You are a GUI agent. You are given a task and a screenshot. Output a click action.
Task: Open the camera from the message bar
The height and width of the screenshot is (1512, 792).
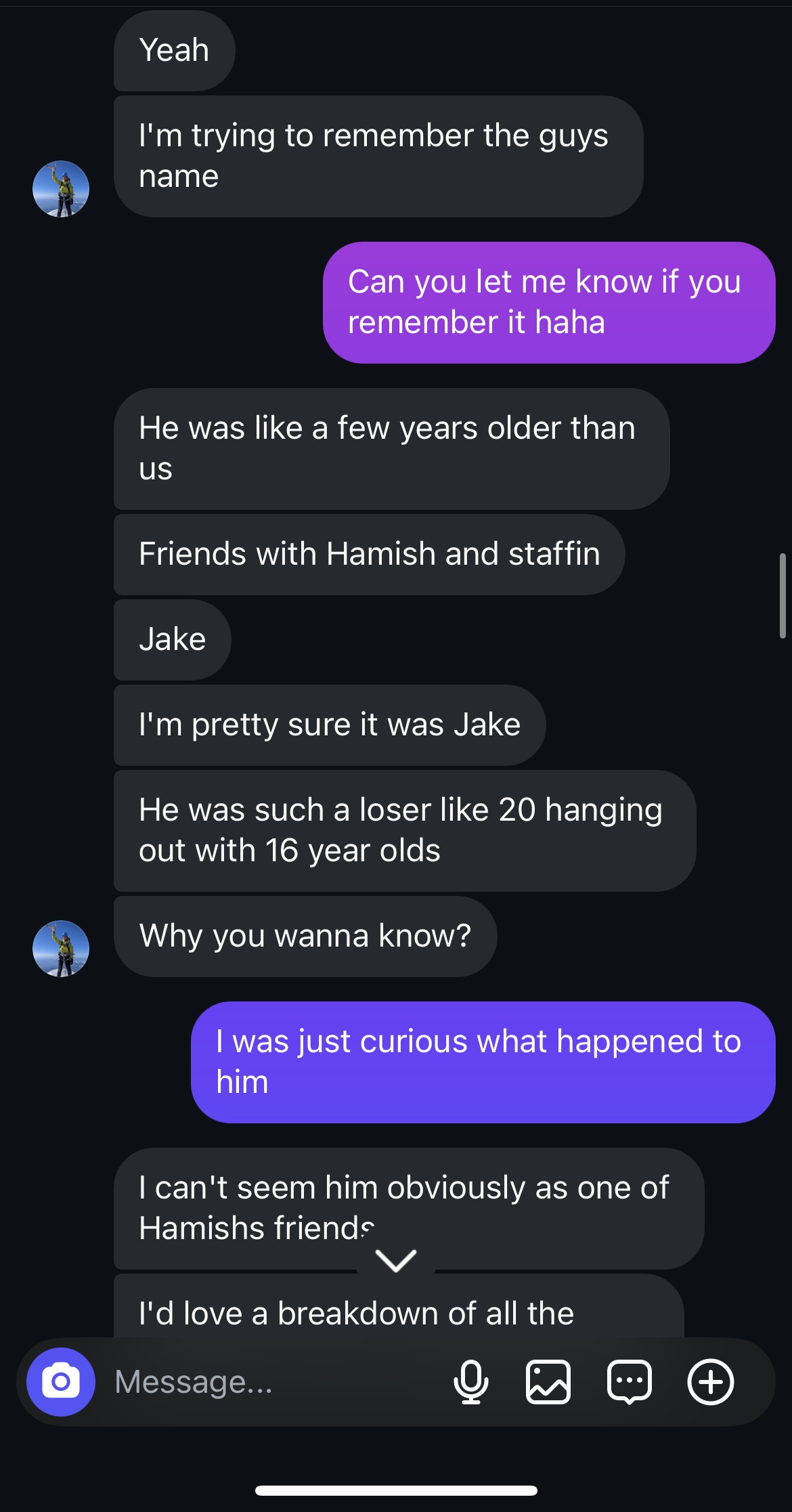tap(60, 1382)
